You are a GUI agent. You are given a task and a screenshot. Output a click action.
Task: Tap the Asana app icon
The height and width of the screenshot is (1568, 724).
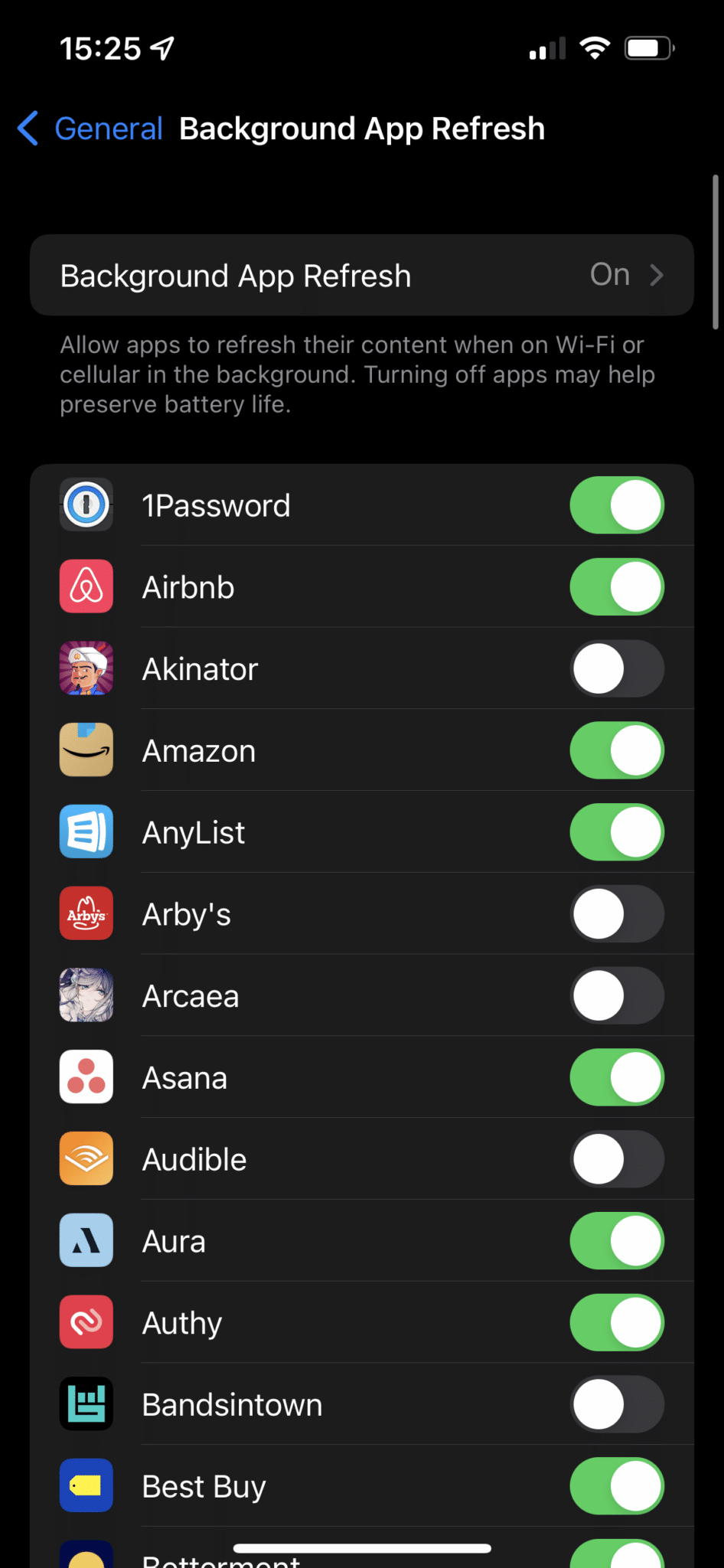coord(86,1077)
